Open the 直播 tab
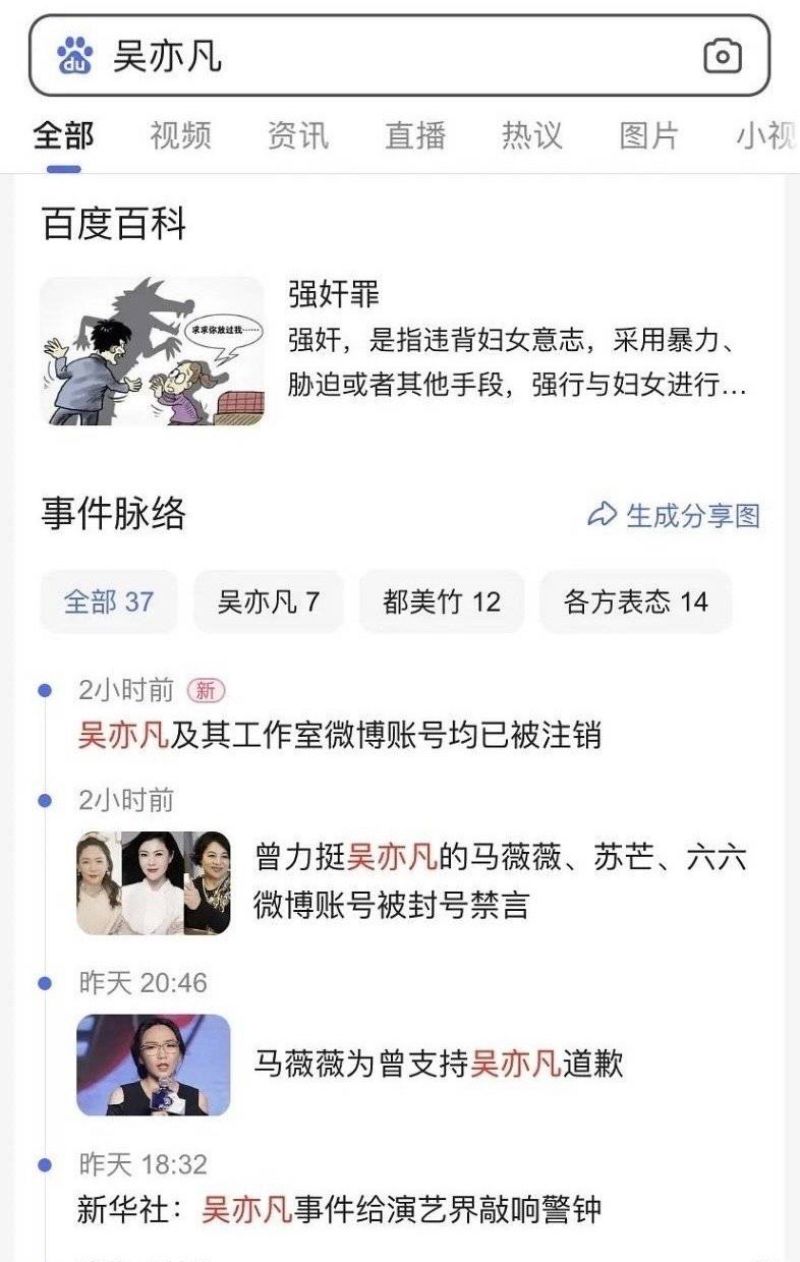This screenshot has width=800, height=1262. pos(415,136)
